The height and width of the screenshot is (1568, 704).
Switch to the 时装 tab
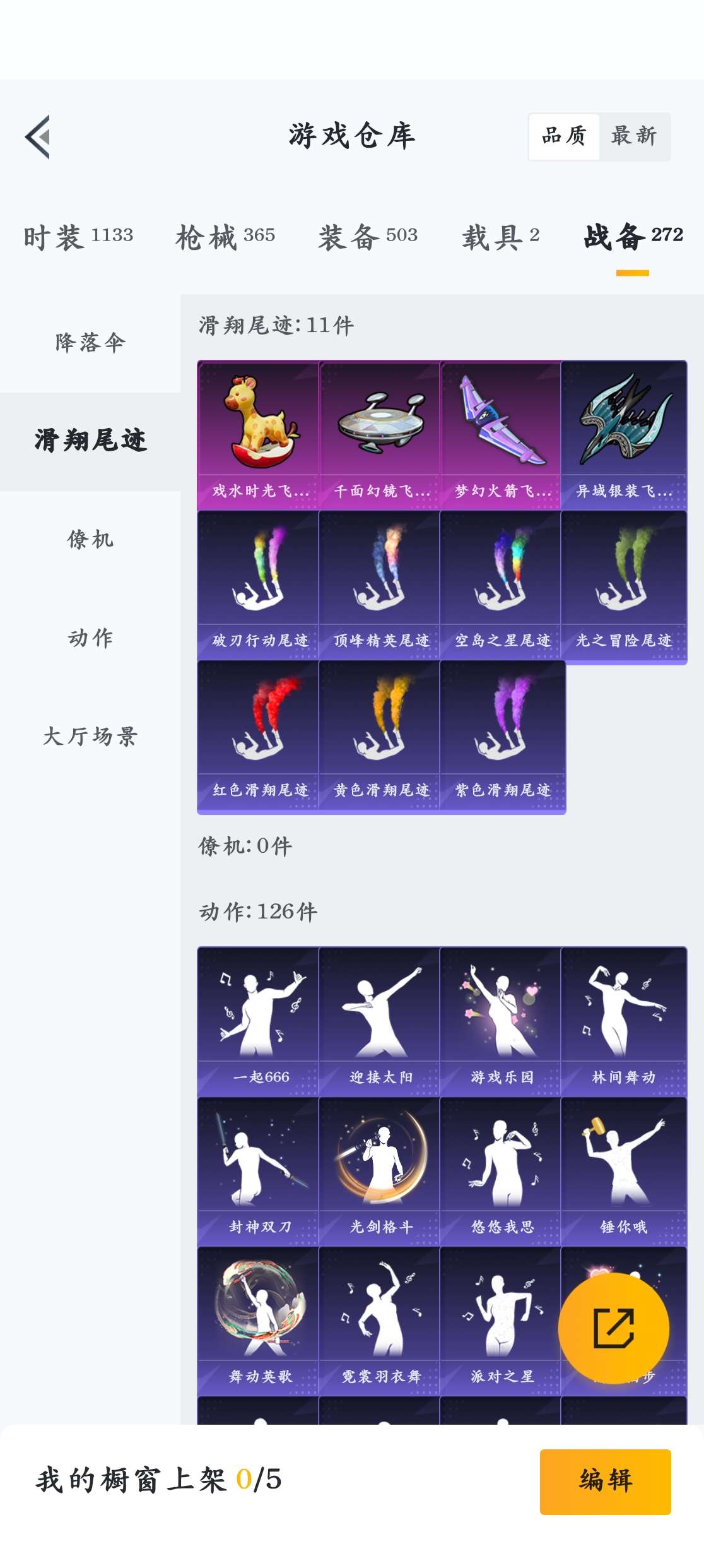coord(78,237)
